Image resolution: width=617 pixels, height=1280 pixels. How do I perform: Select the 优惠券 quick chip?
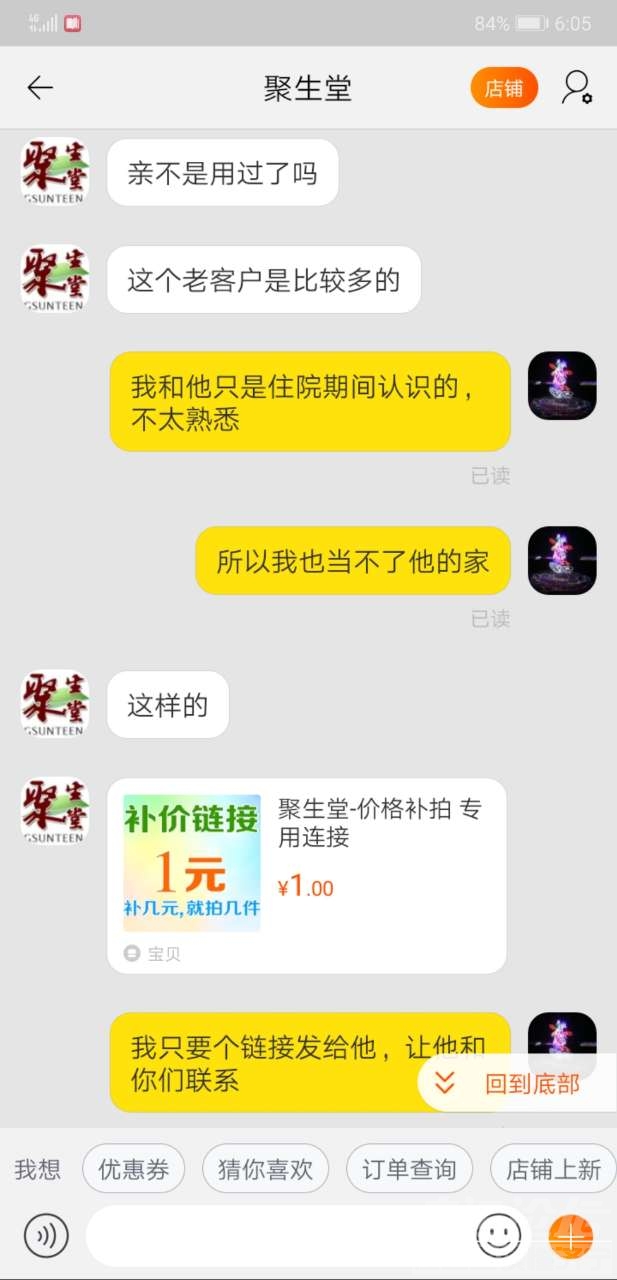click(134, 1169)
